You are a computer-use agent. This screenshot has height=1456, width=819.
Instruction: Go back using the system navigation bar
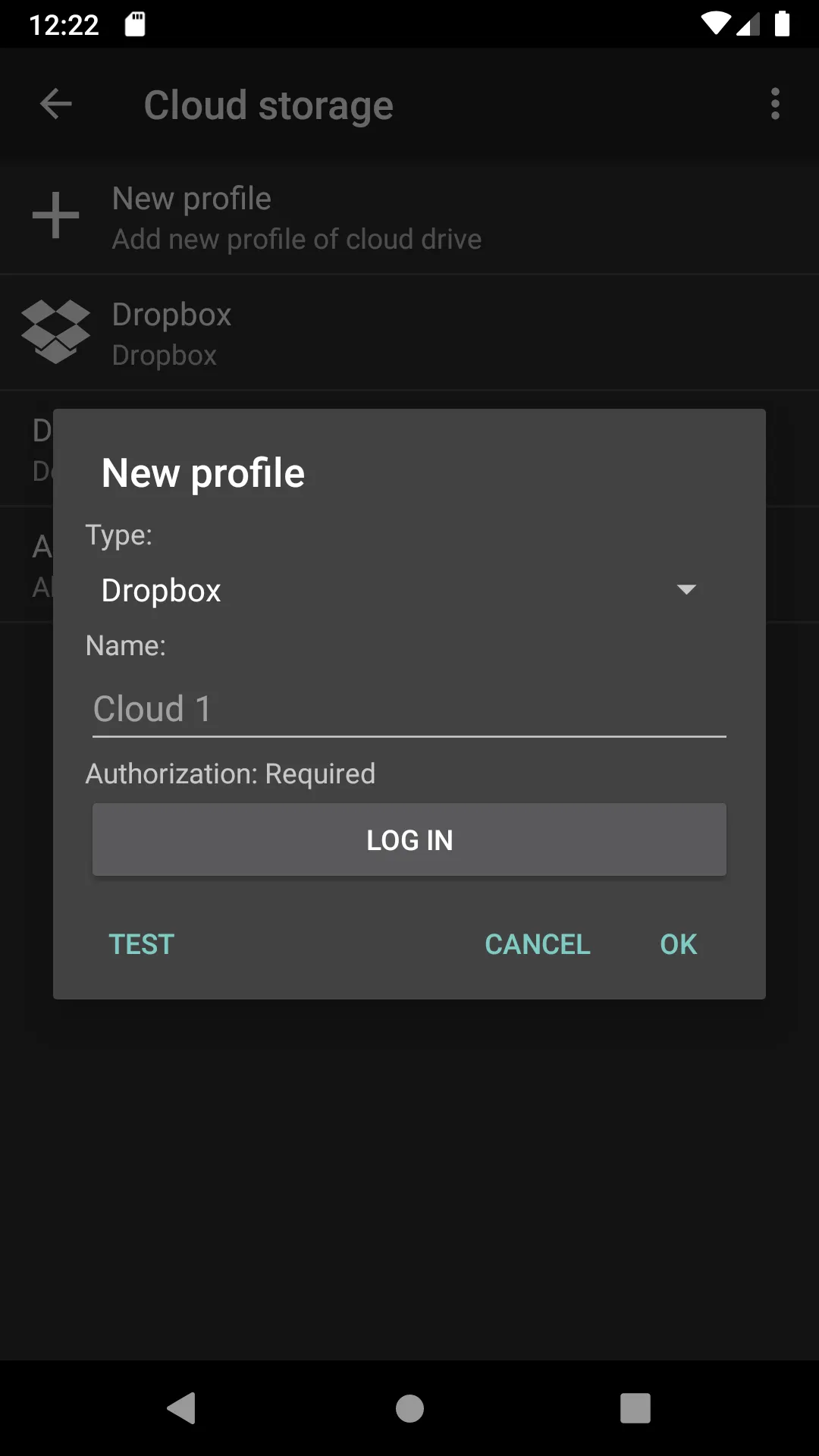[x=182, y=1408]
